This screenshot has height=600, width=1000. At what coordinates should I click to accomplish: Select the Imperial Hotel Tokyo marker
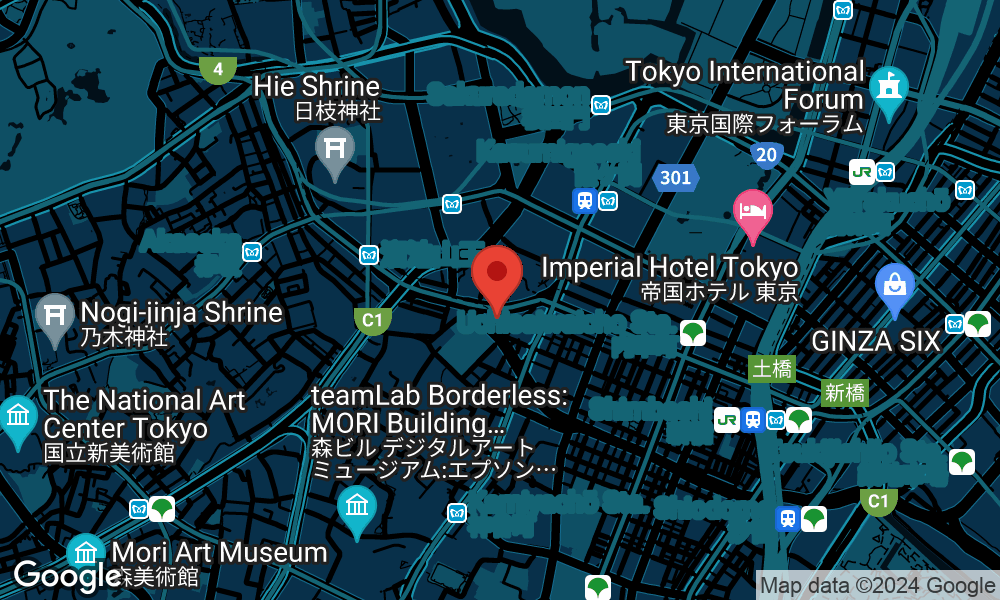coord(752,212)
